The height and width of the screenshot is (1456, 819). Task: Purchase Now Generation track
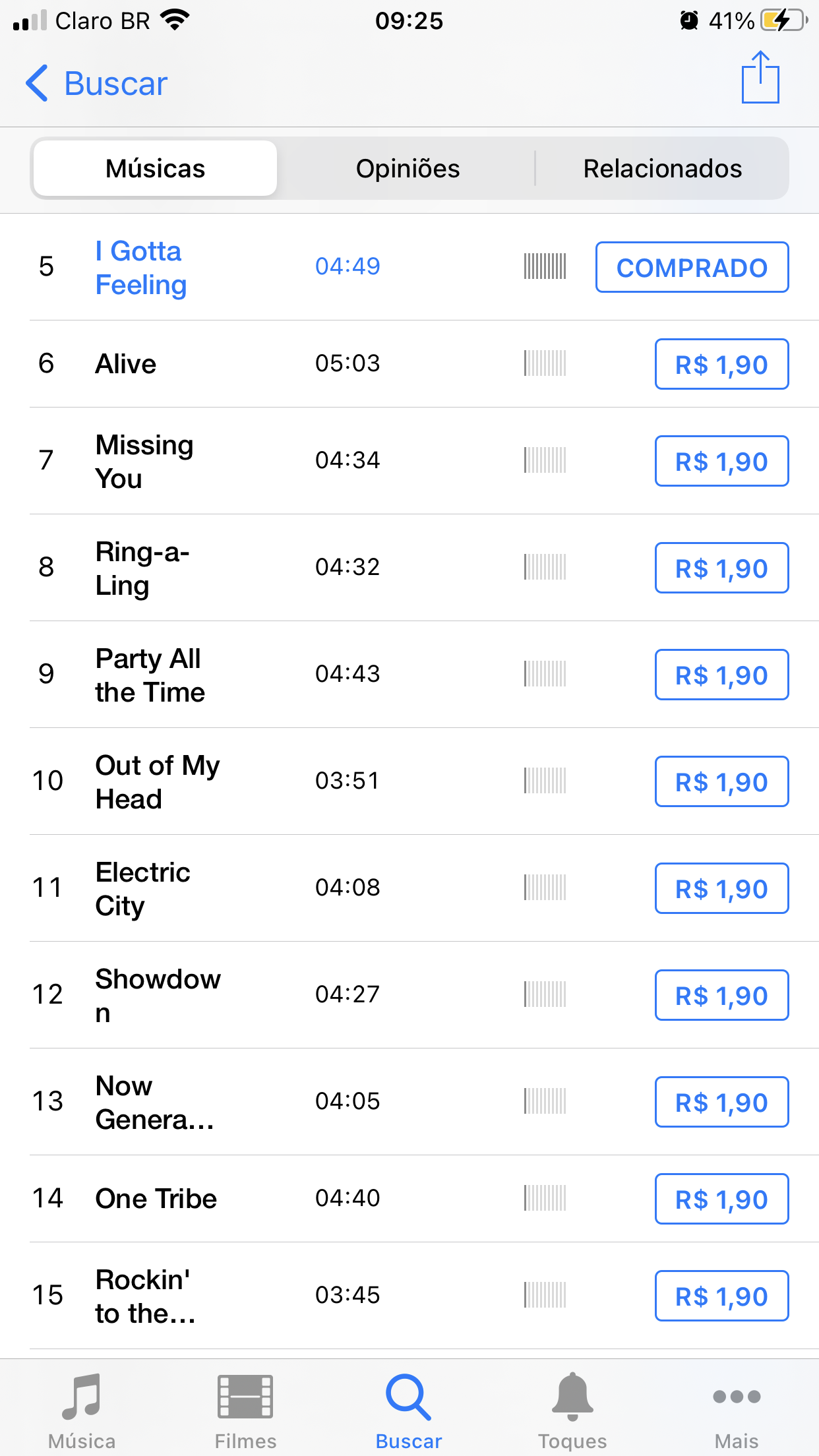[x=721, y=1102]
